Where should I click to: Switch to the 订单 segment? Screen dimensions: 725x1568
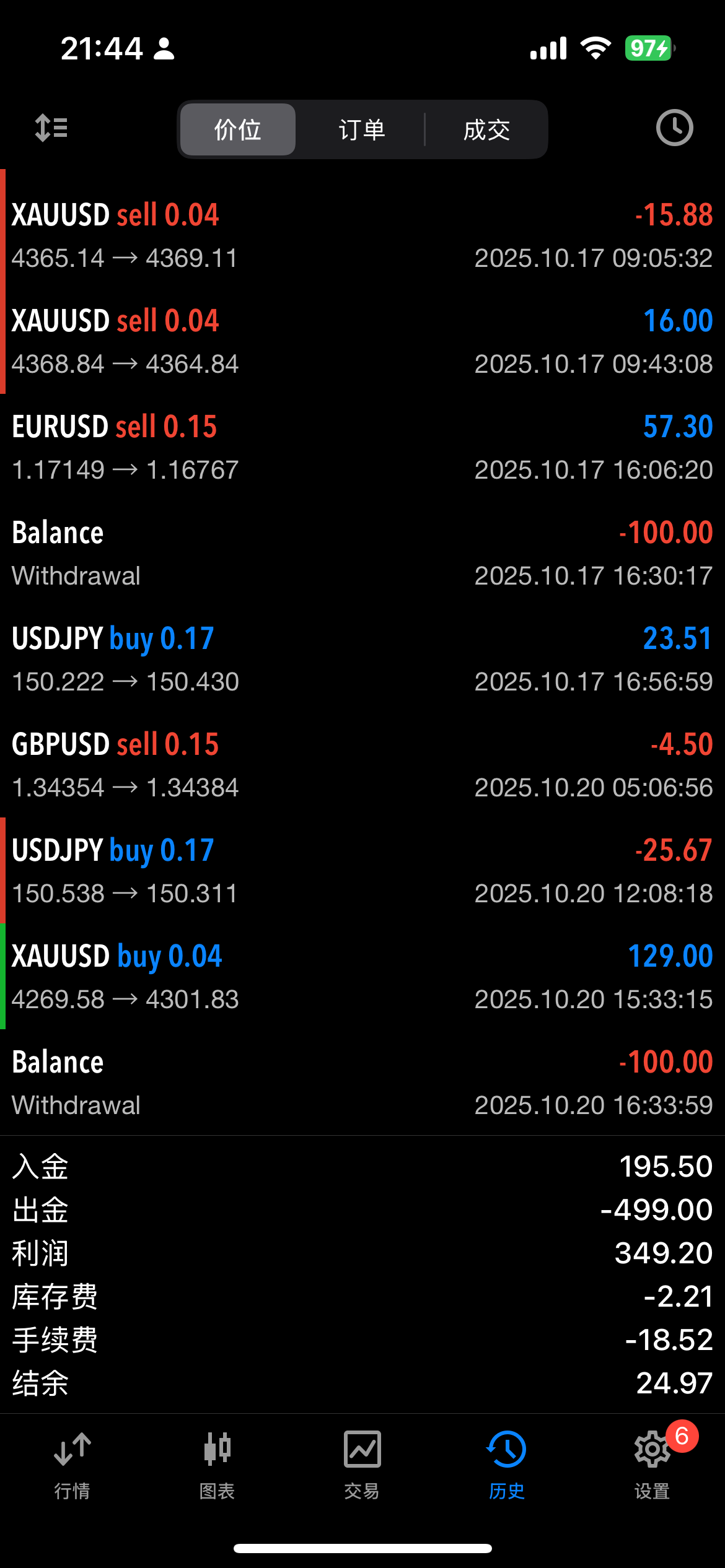(362, 129)
